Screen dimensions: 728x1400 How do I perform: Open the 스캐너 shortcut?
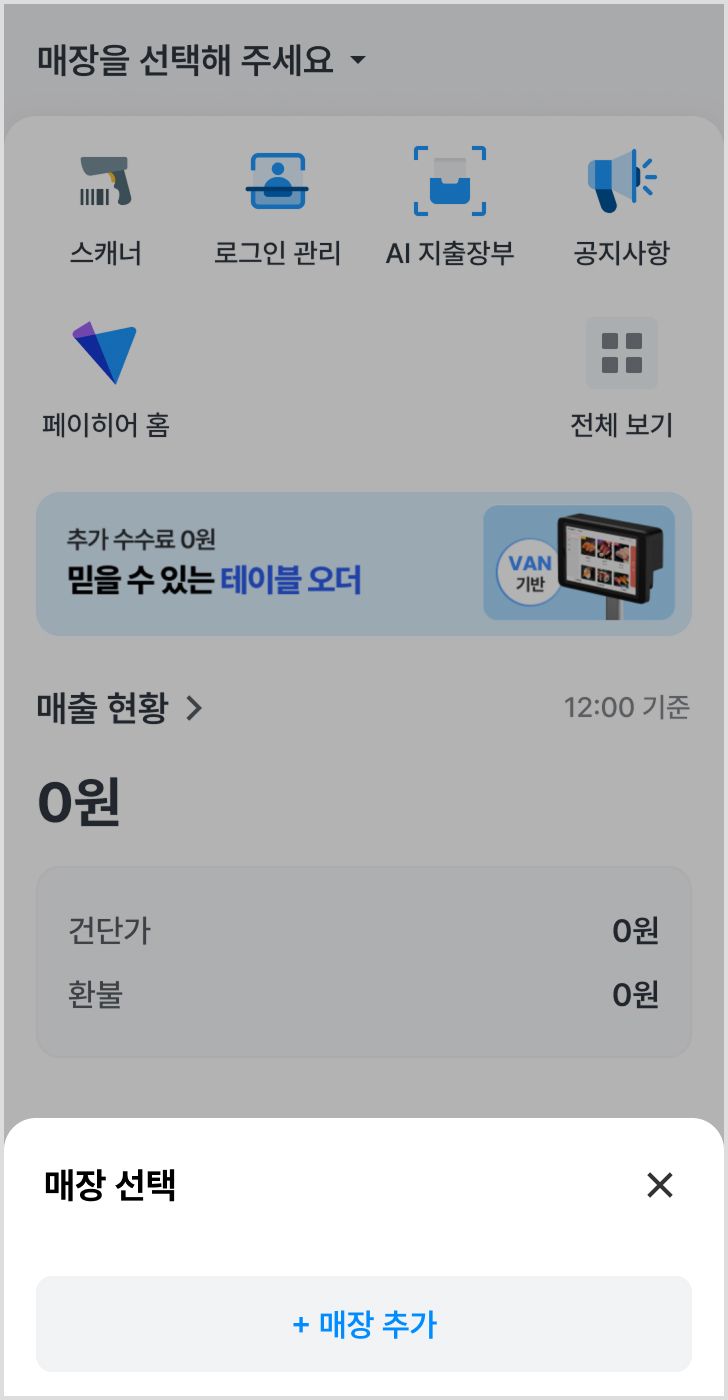[105, 205]
